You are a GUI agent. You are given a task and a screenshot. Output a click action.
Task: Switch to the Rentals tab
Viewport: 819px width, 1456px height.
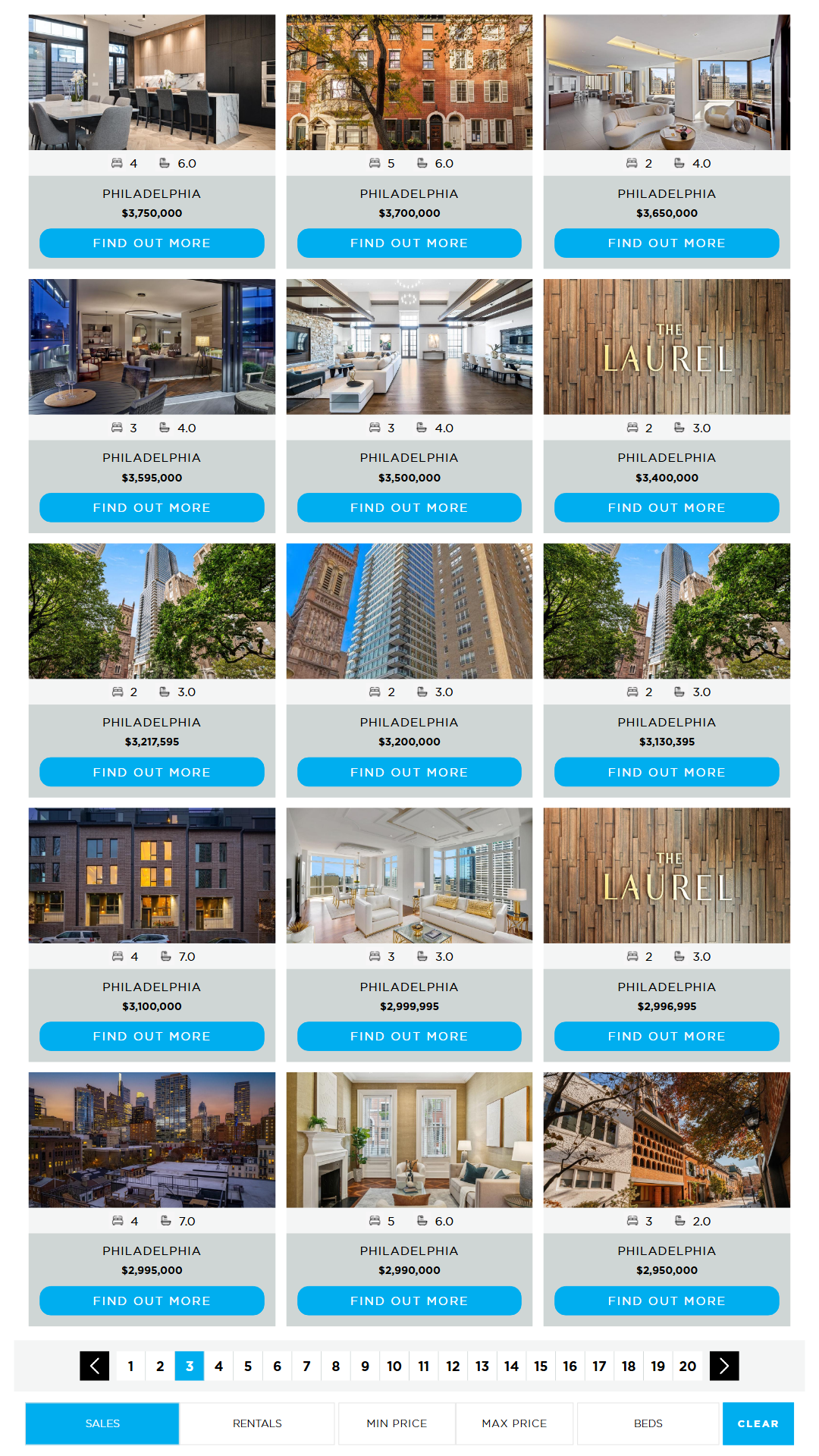257,1423
